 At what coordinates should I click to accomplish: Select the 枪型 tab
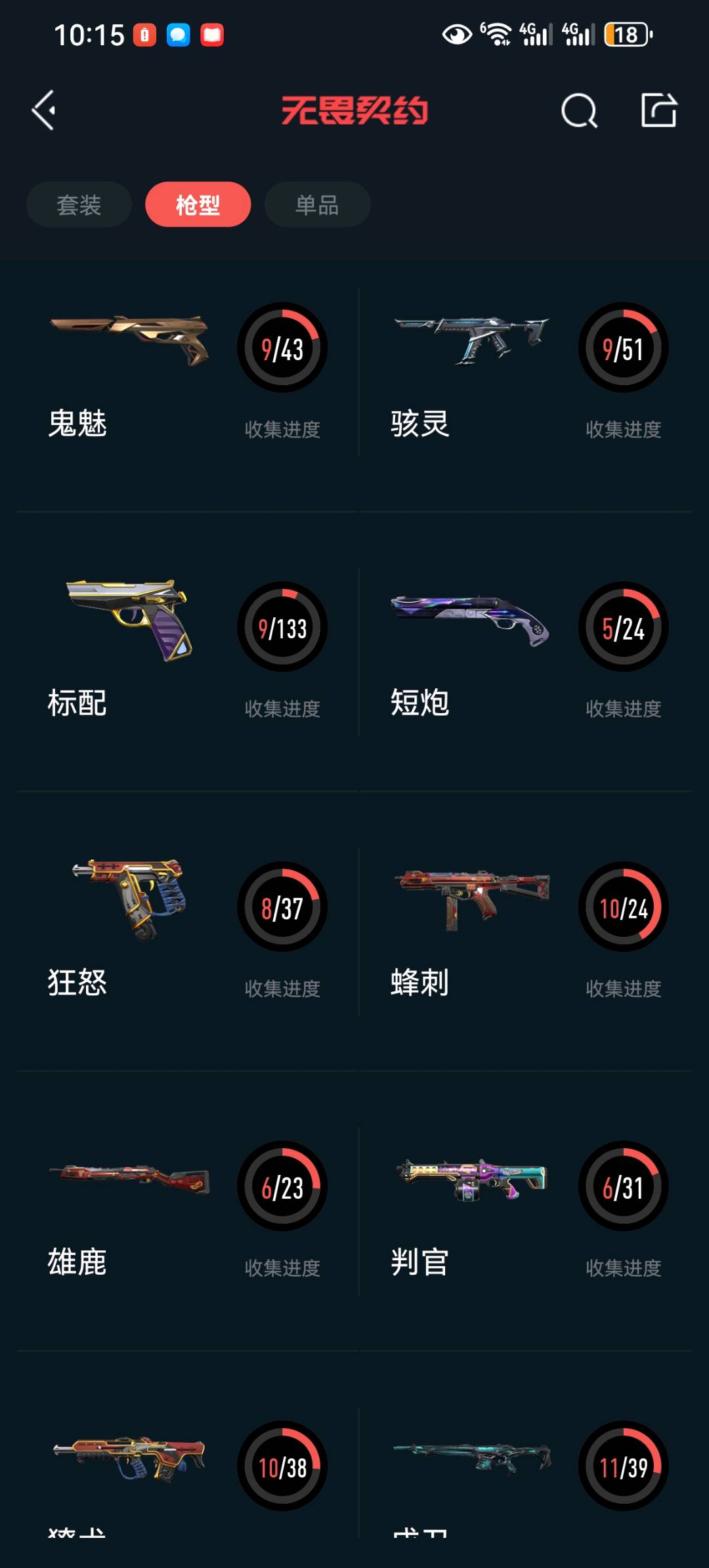198,205
